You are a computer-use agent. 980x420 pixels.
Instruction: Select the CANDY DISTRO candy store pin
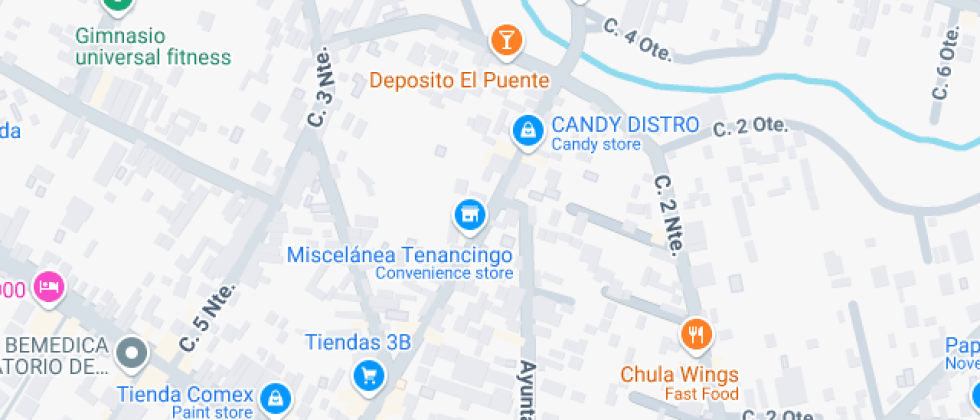click(x=526, y=129)
